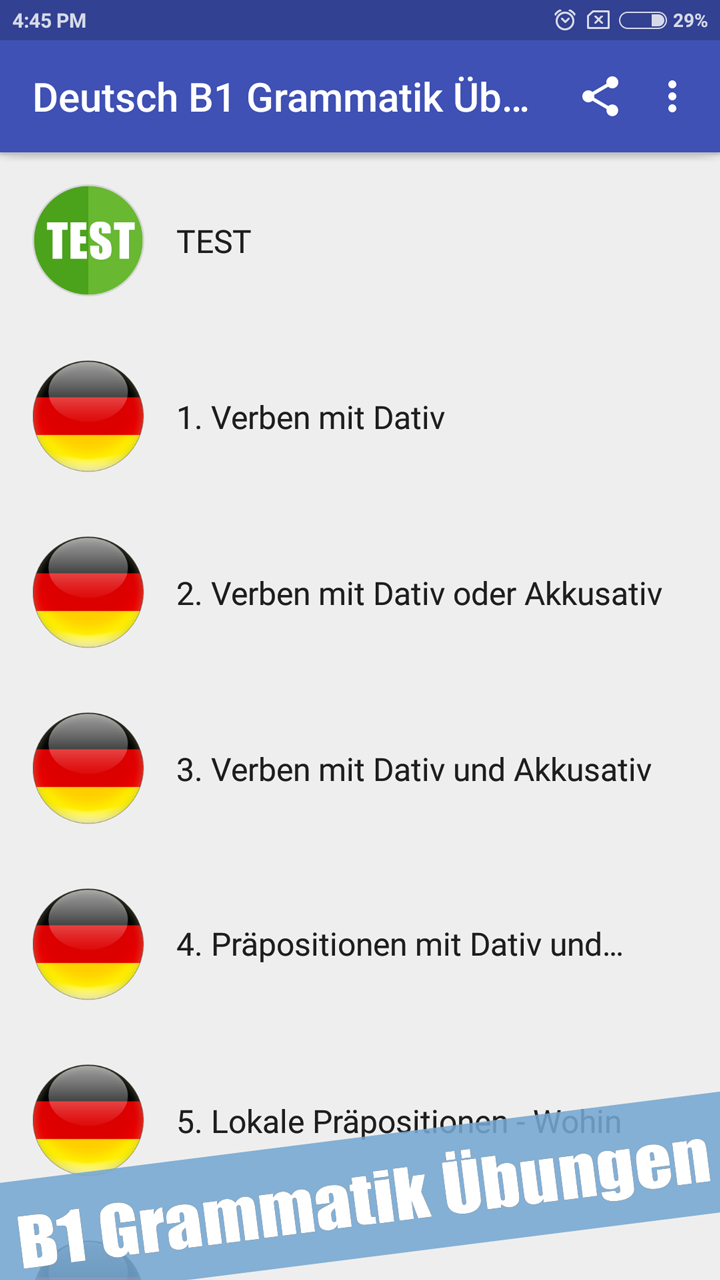Tap the flag next to 'Verben mit Dativ und Akkusativ'

click(x=88, y=768)
